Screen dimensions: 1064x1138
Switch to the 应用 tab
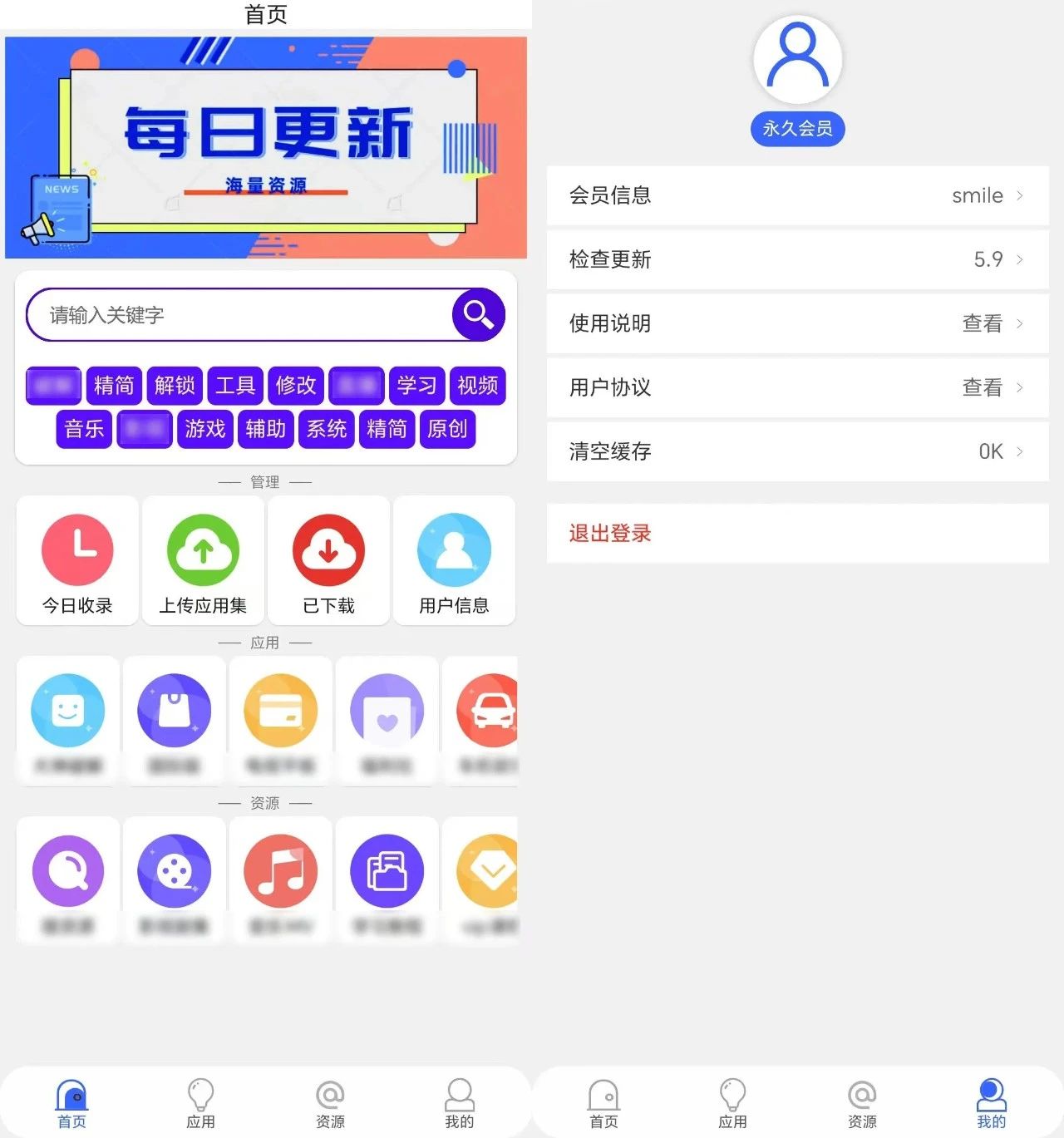coord(200,1101)
